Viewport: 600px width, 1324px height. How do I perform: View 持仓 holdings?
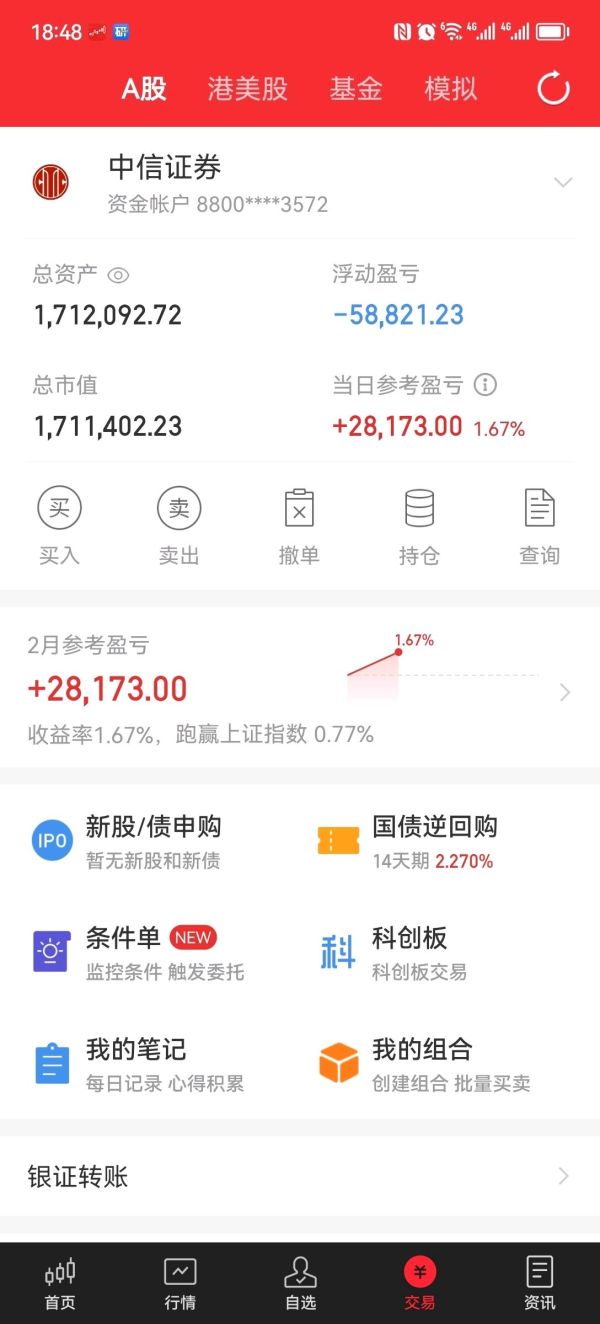pyautogui.click(x=419, y=526)
